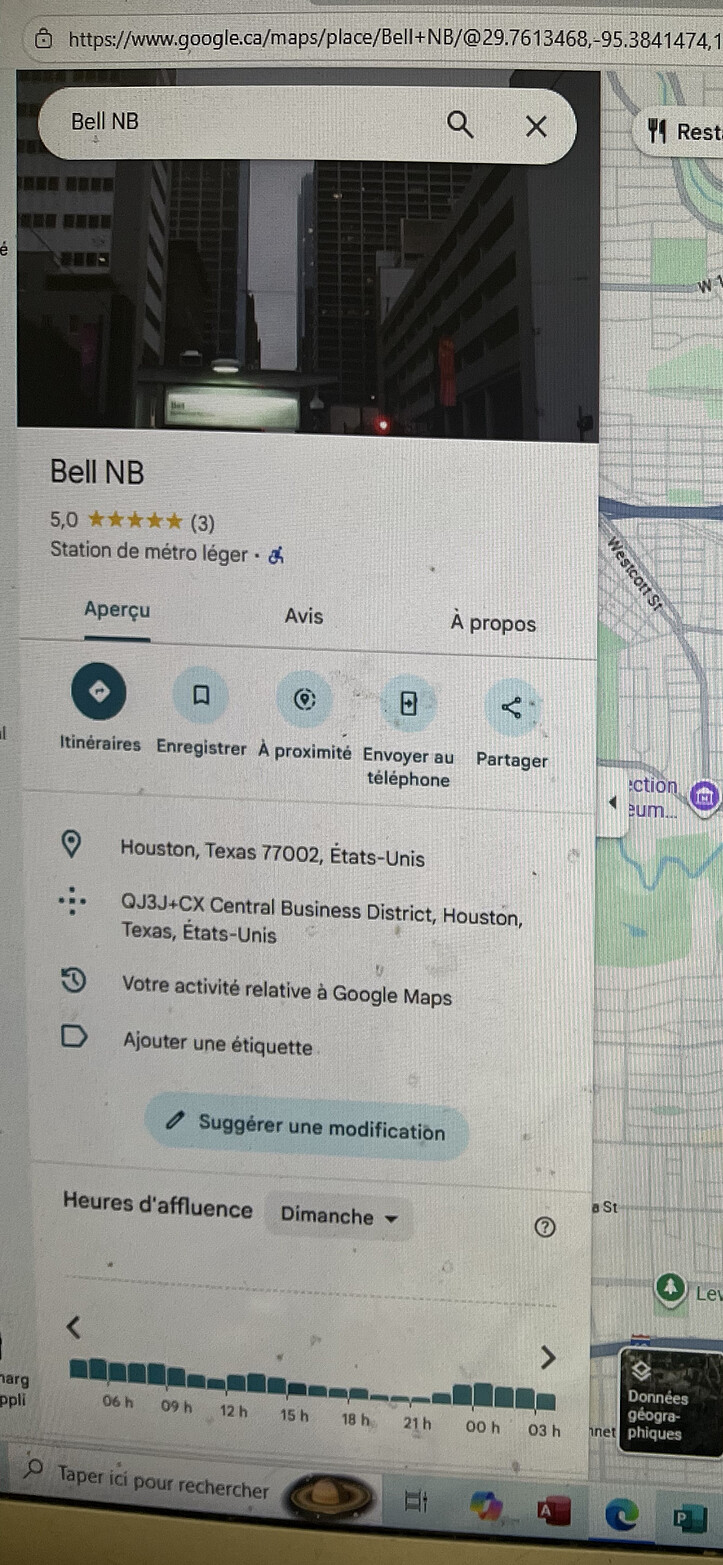723x1565 pixels.
Task: Expand the Dimanche day dropdown
Action: pyautogui.click(x=339, y=1217)
